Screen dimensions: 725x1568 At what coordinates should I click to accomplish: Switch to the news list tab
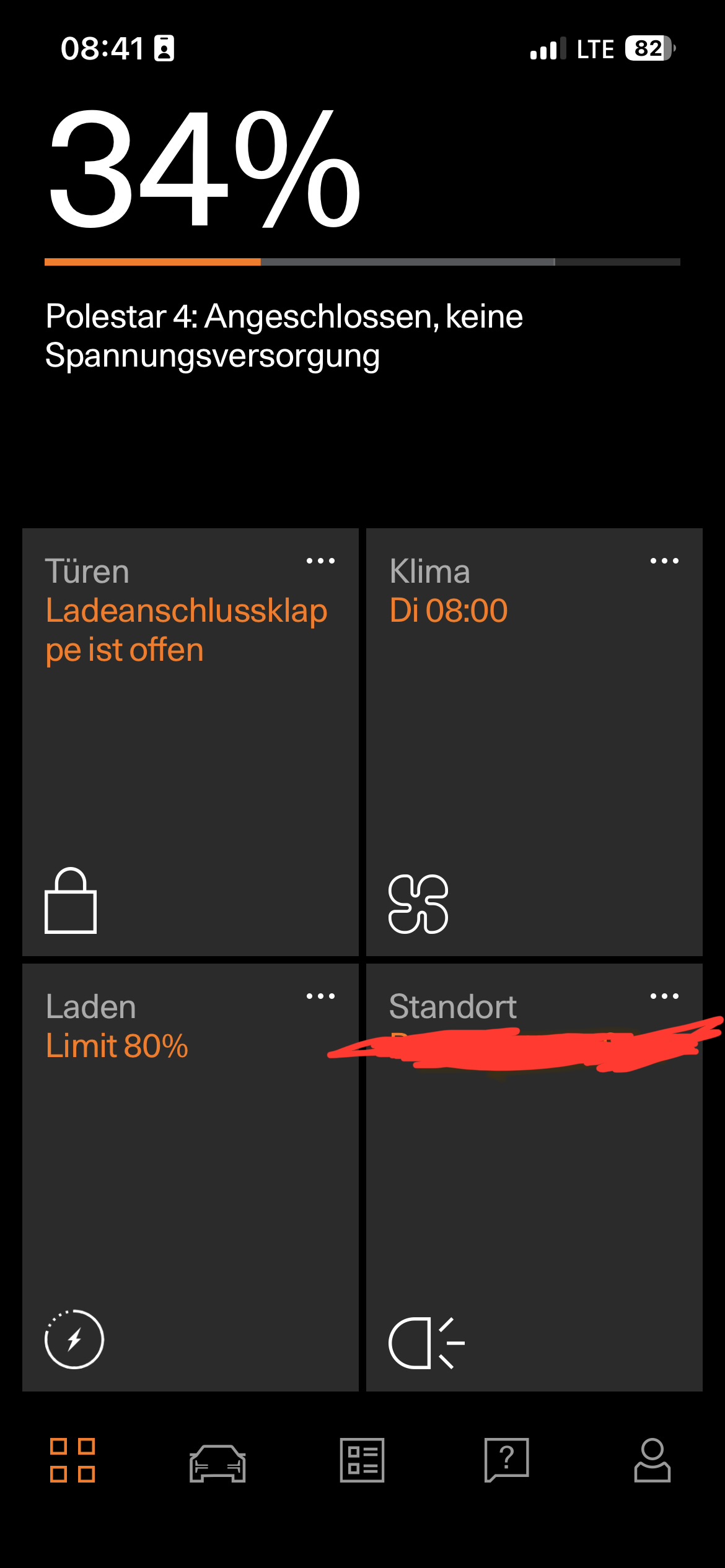click(x=362, y=1460)
